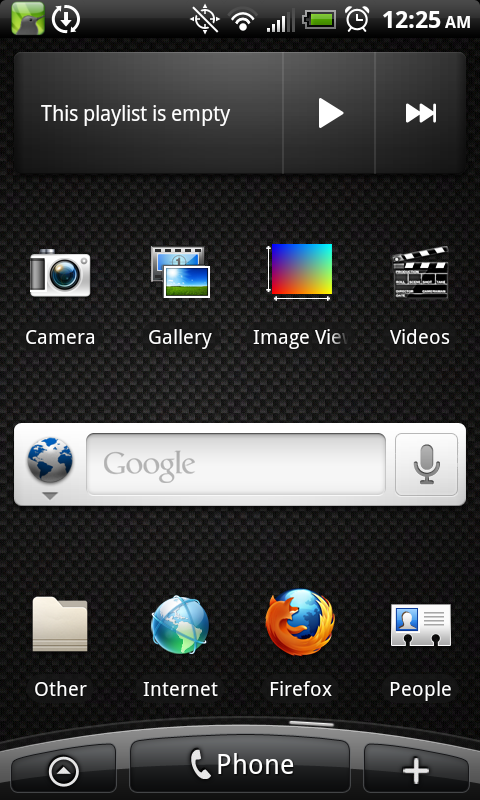Start voice search with the microphone
This screenshot has height=800, width=480.
426,464
